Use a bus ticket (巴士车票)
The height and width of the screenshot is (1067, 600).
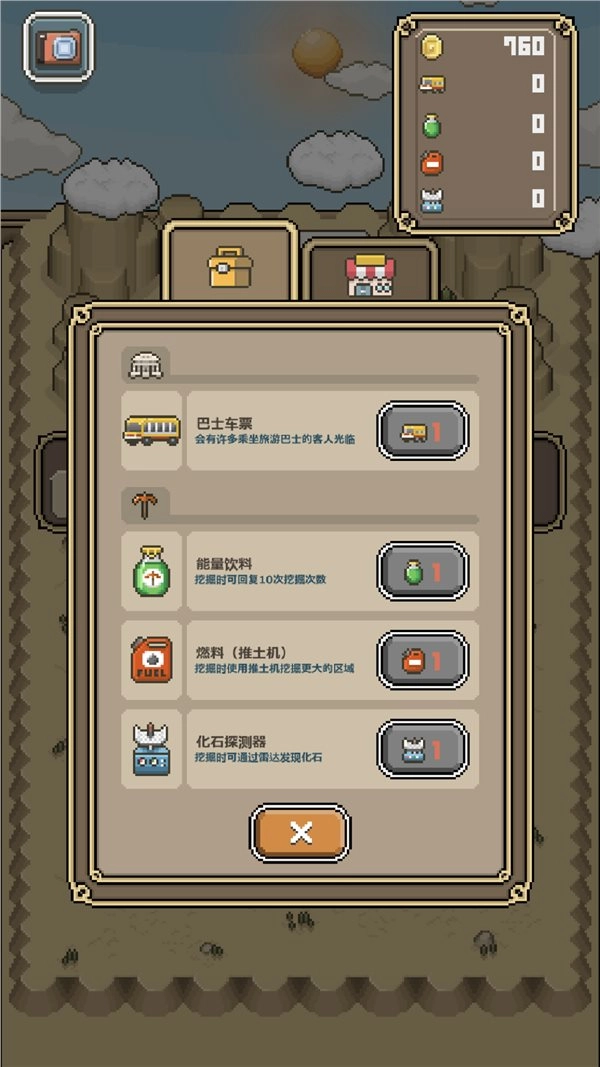click(422, 431)
